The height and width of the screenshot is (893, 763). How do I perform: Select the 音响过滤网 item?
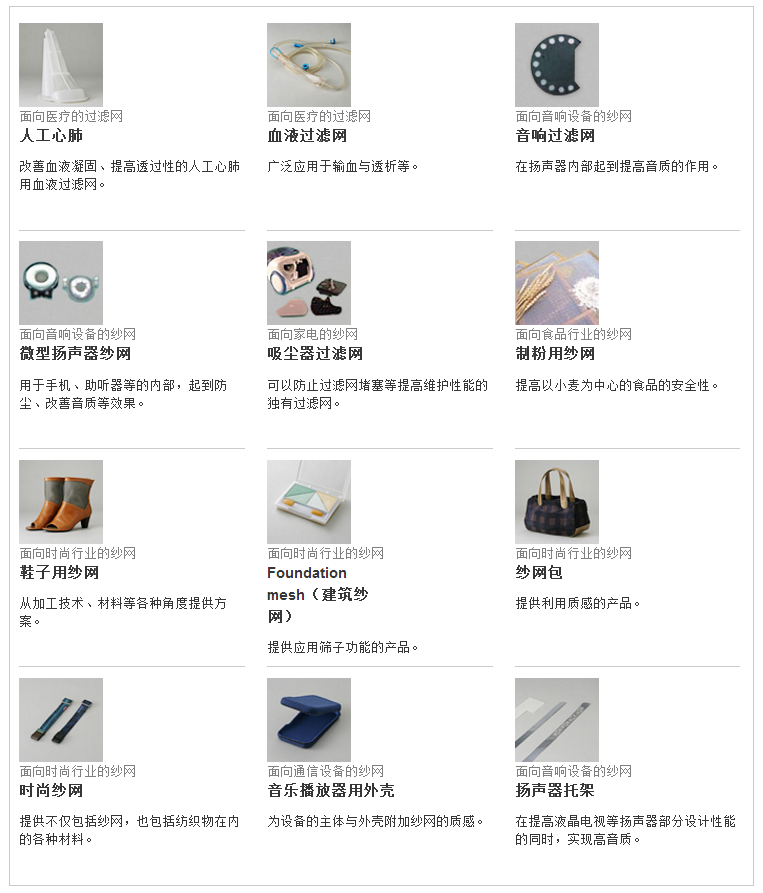click(x=555, y=135)
